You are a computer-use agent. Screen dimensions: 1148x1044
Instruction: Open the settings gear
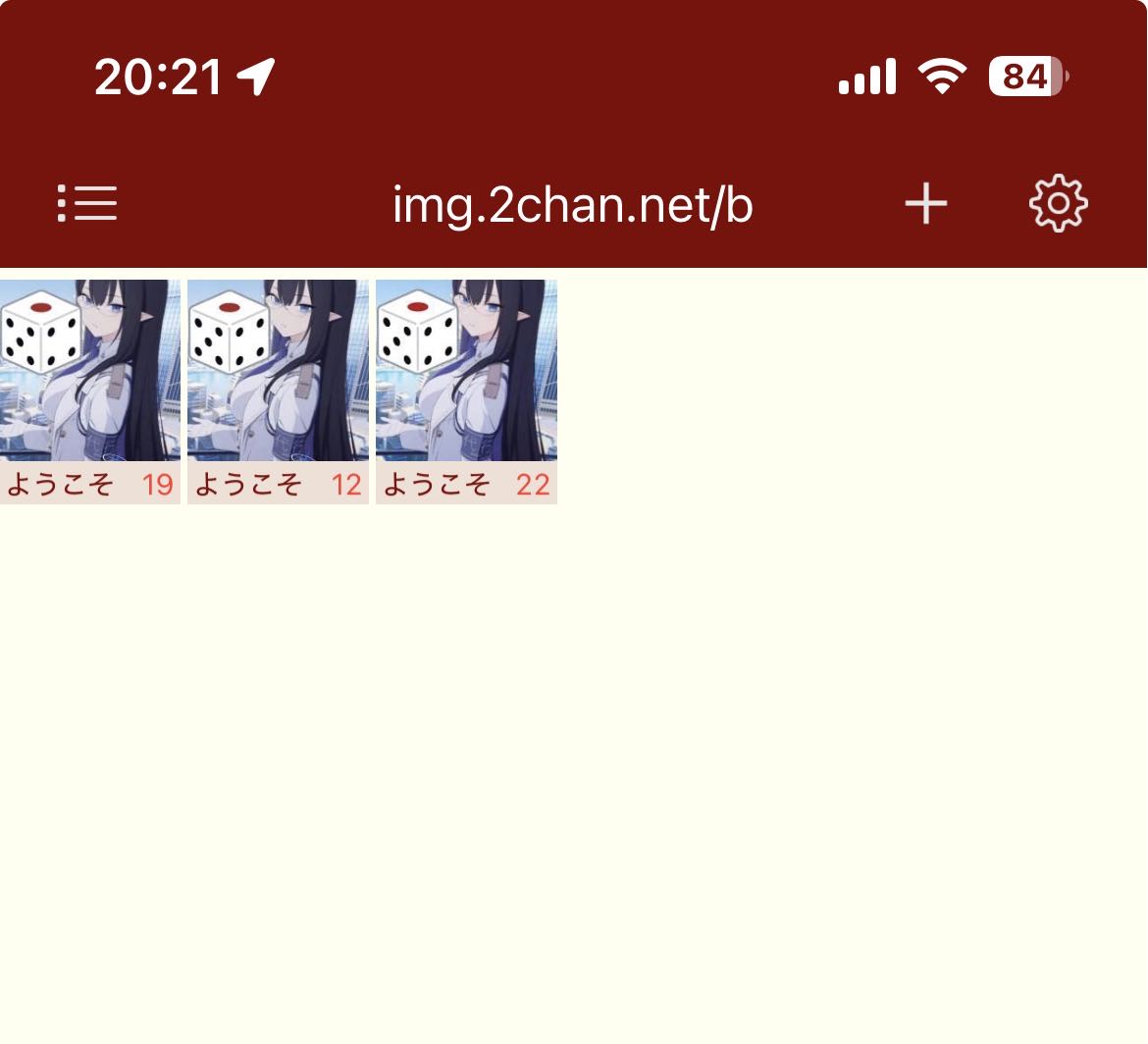1058,203
